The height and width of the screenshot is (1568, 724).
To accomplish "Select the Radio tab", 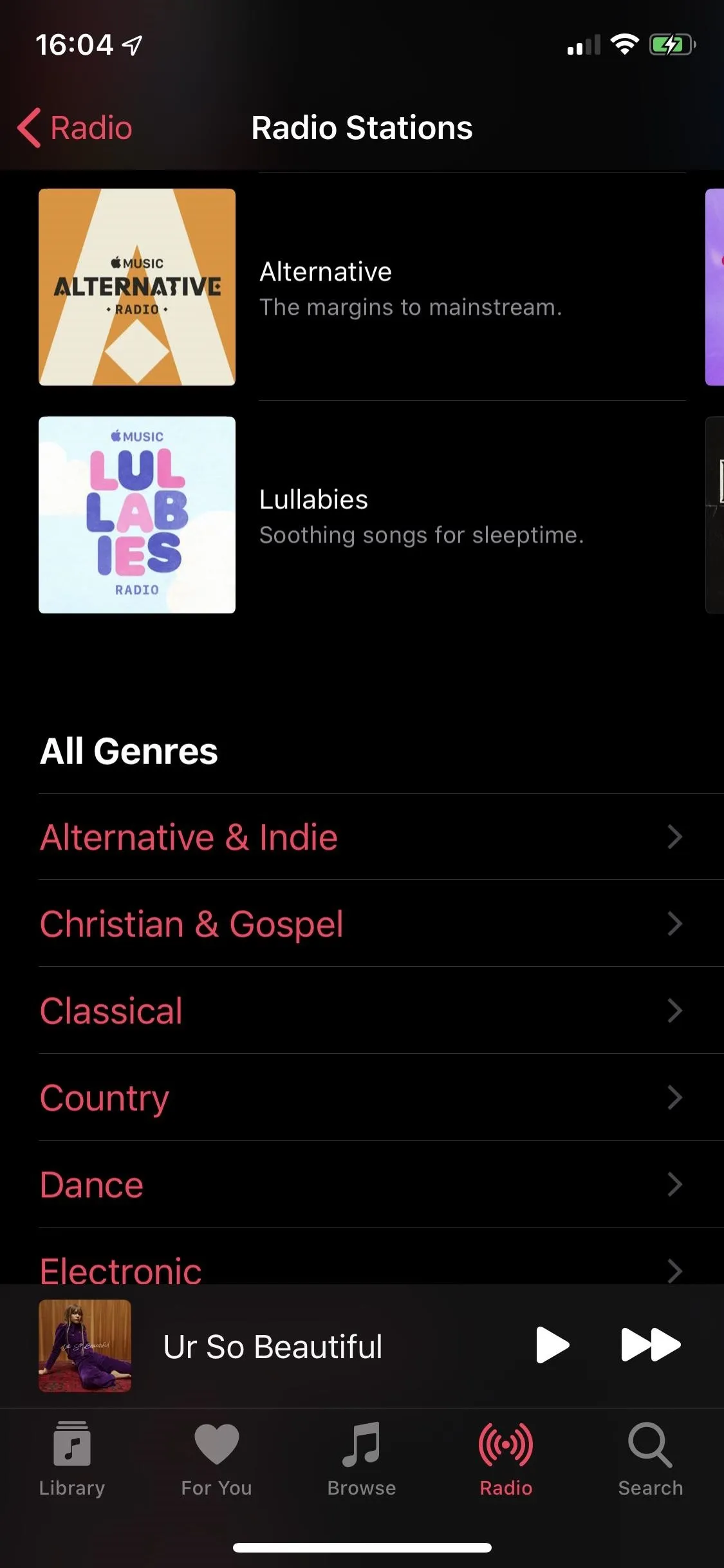I will [506, 1460].
